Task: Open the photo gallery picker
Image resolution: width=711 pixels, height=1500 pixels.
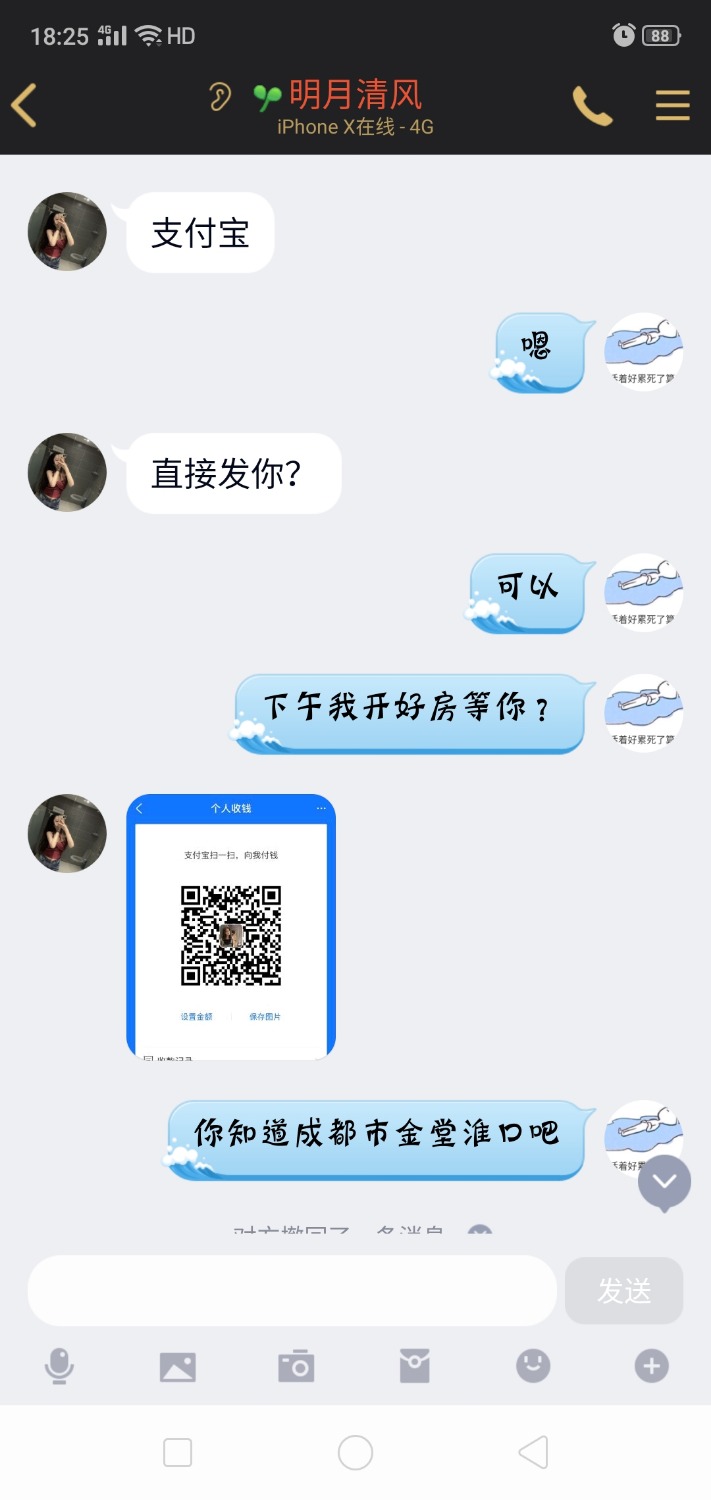Action: tap(178, 1366)
